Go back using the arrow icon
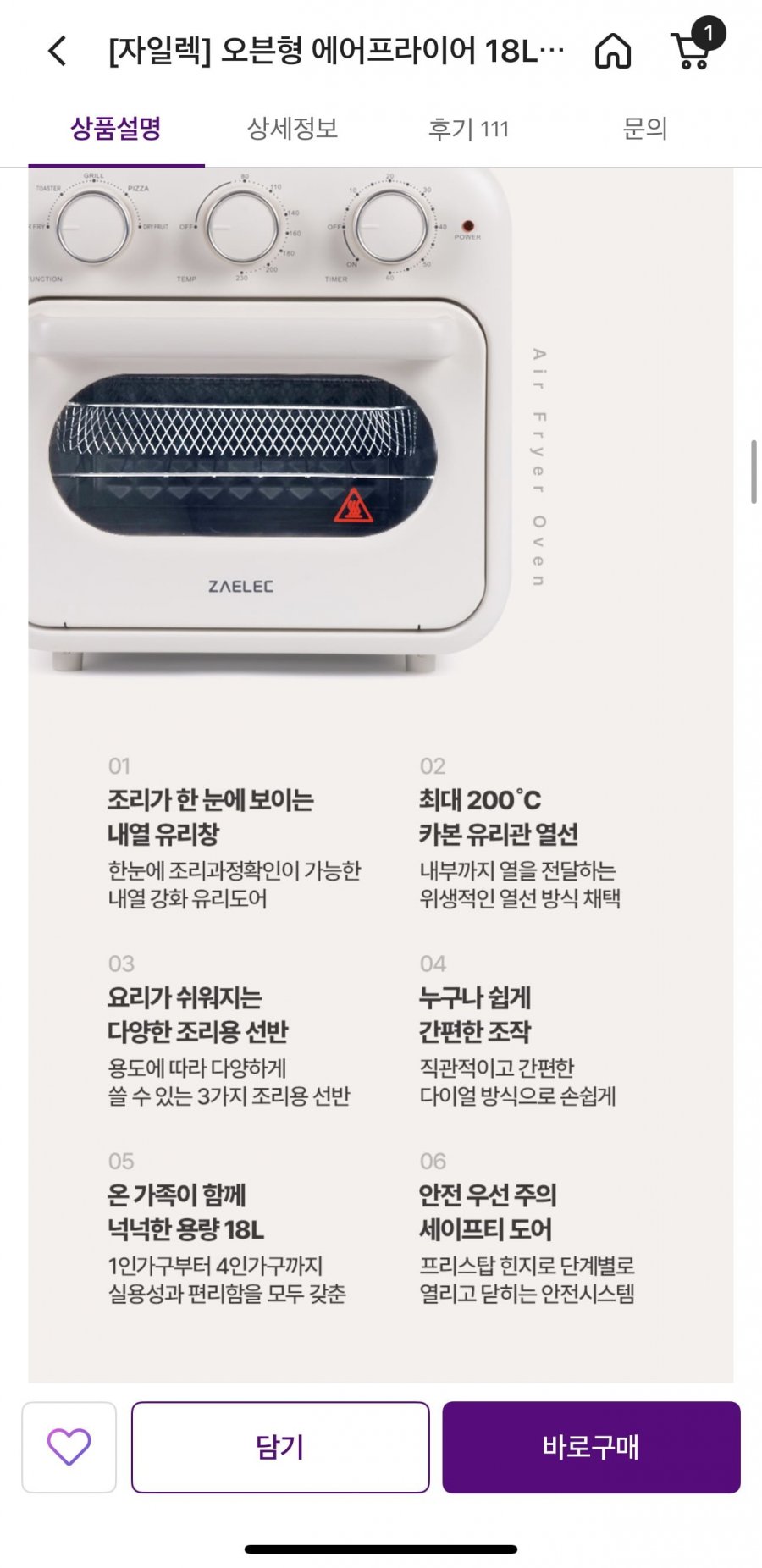 (58, 51)
